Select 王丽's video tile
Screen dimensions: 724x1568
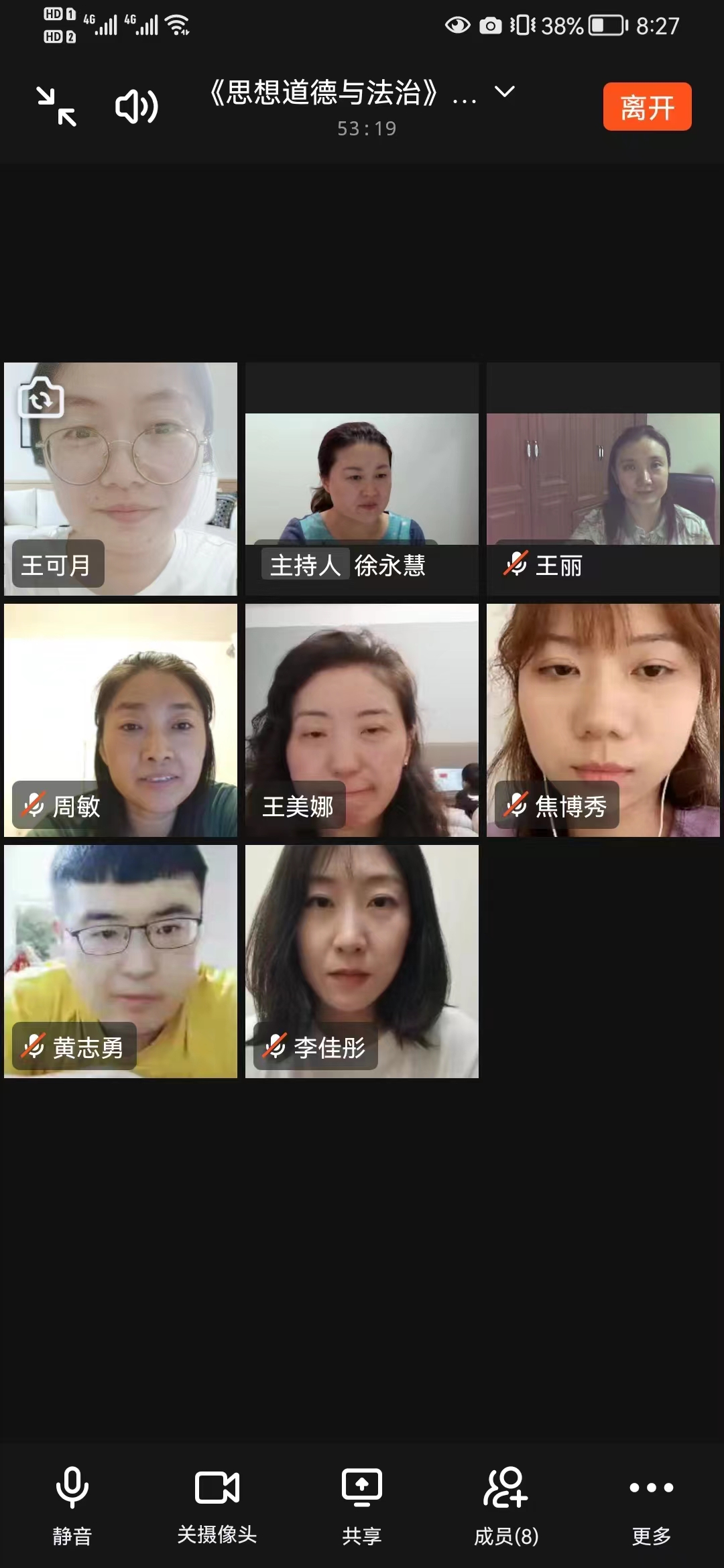pos(603,479)
